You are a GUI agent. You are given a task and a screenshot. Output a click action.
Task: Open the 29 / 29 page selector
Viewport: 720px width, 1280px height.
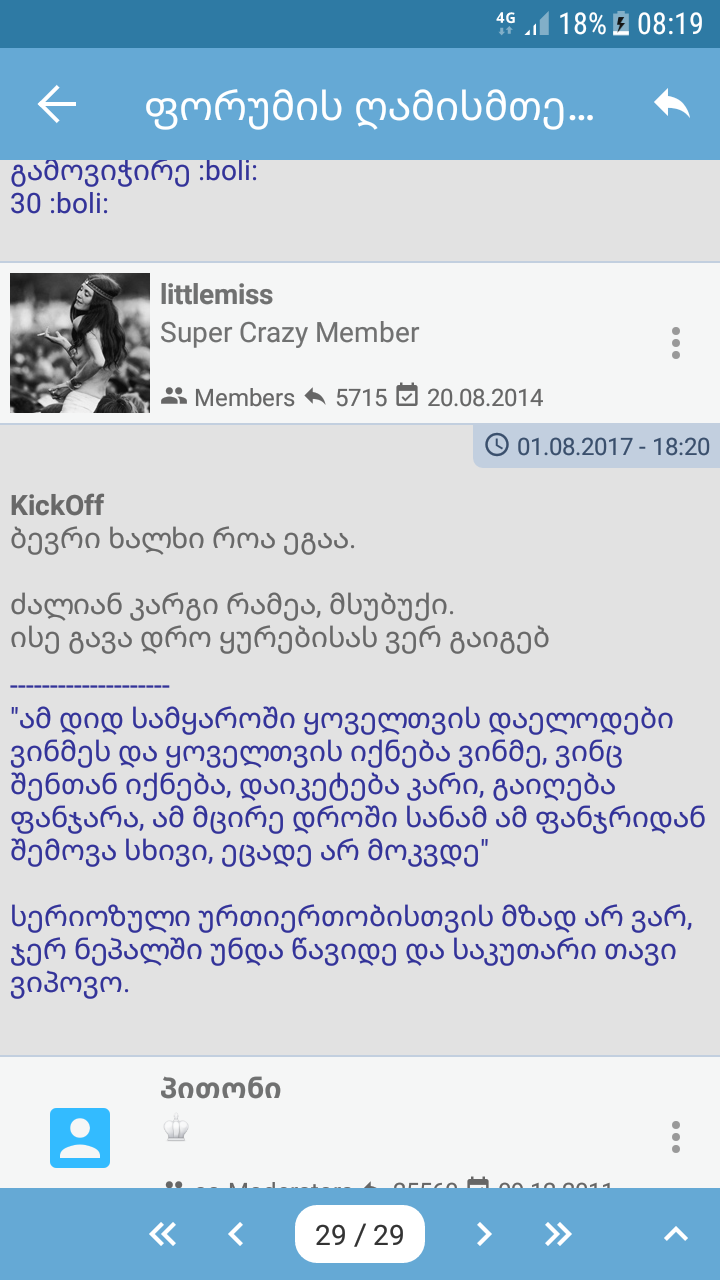[360, 1234]
